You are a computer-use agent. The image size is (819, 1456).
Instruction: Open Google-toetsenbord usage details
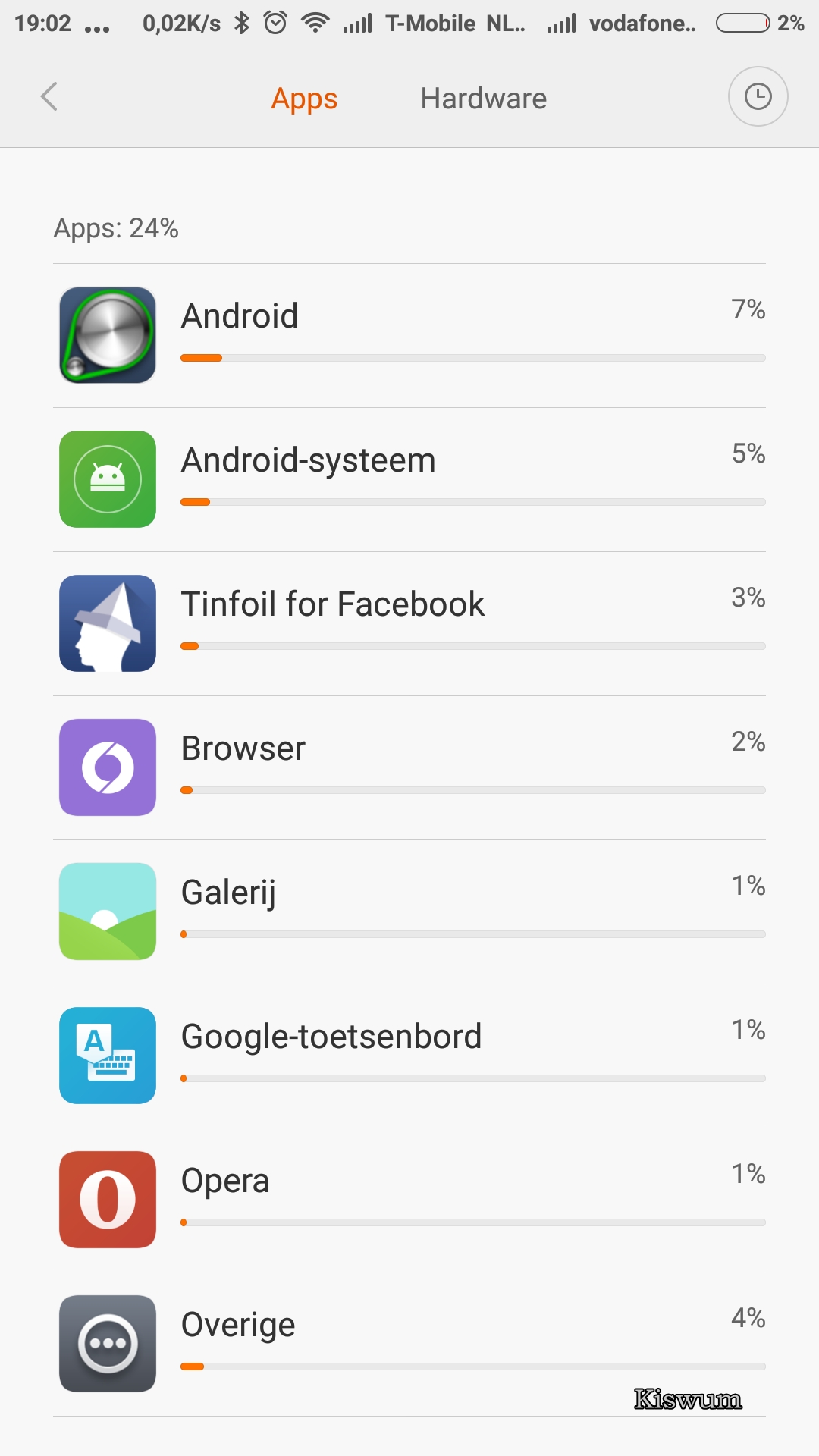(409, 1056)
